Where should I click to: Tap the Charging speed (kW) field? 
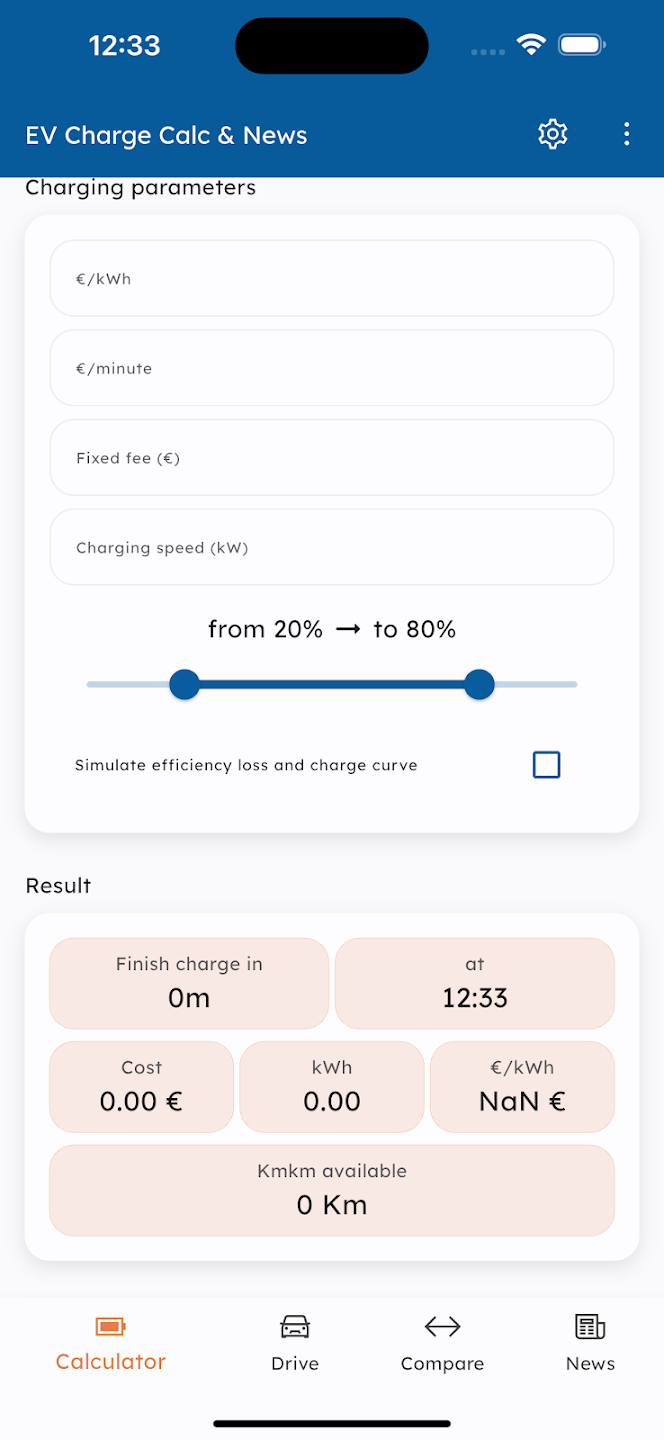[x=332, y=547]
